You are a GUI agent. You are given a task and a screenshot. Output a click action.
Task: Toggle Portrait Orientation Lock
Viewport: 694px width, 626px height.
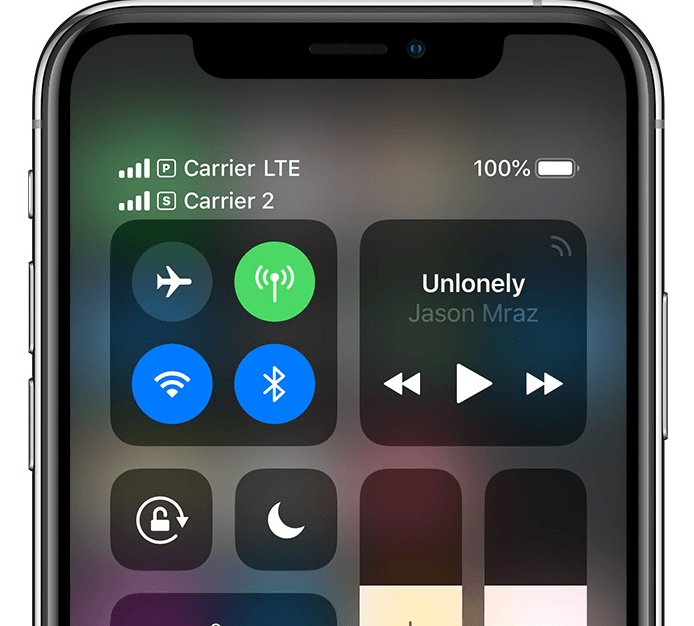point(162,520)
